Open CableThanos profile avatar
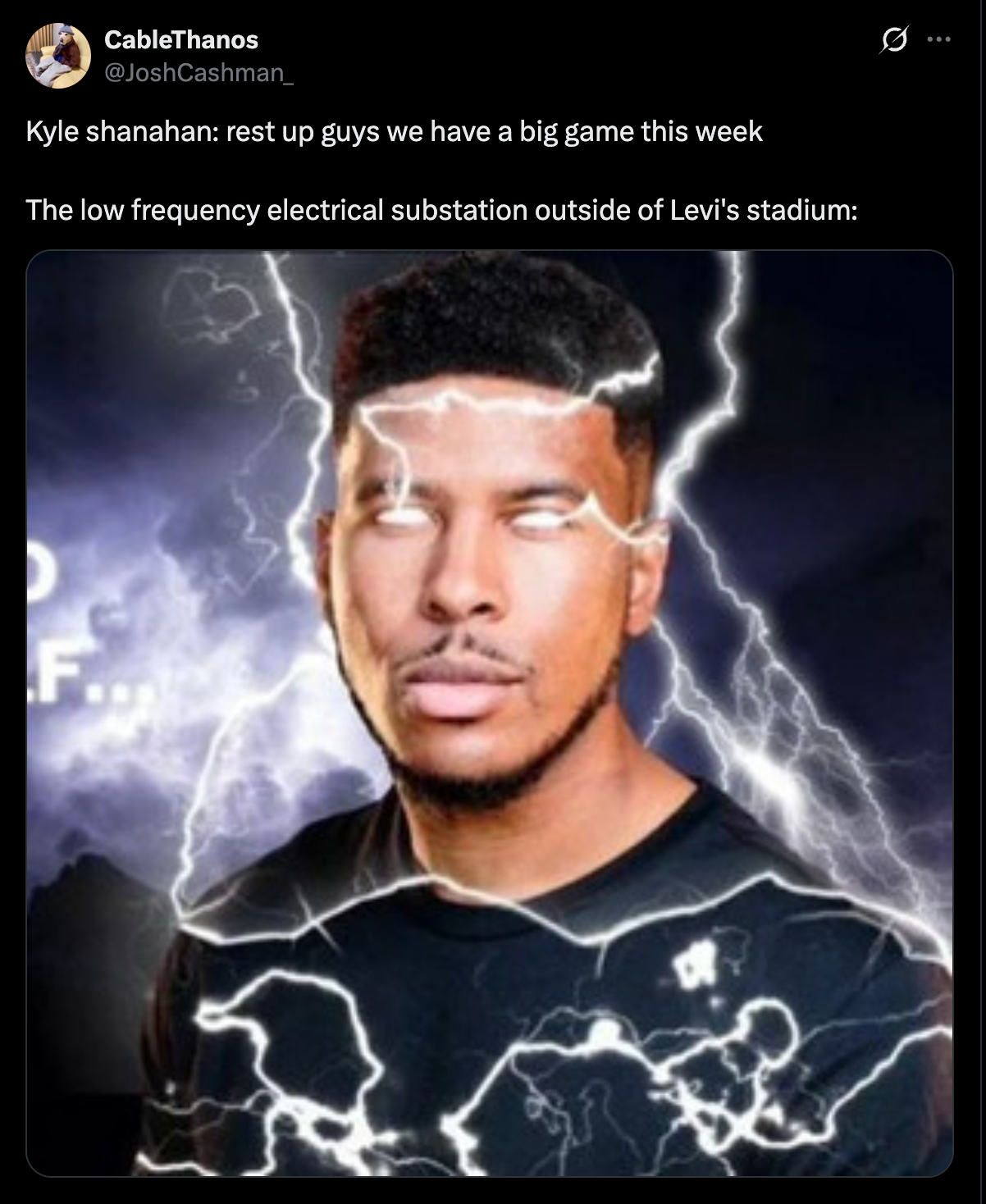Image resolution: width=986 pixels, height=1204 pixels. [x=57, y=56]
